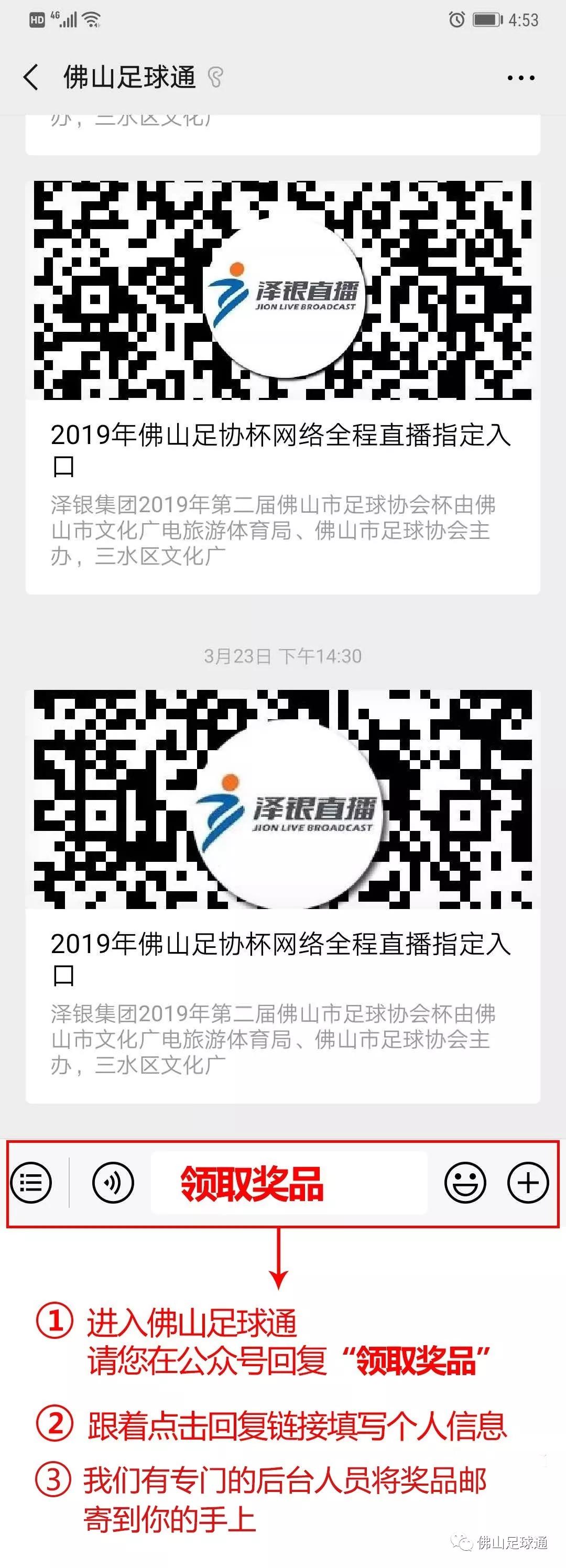Image resolution: width=566 pixels, height=1568 pixels.
Task: Tap the battery level indicator
Action: pos(486,20)
